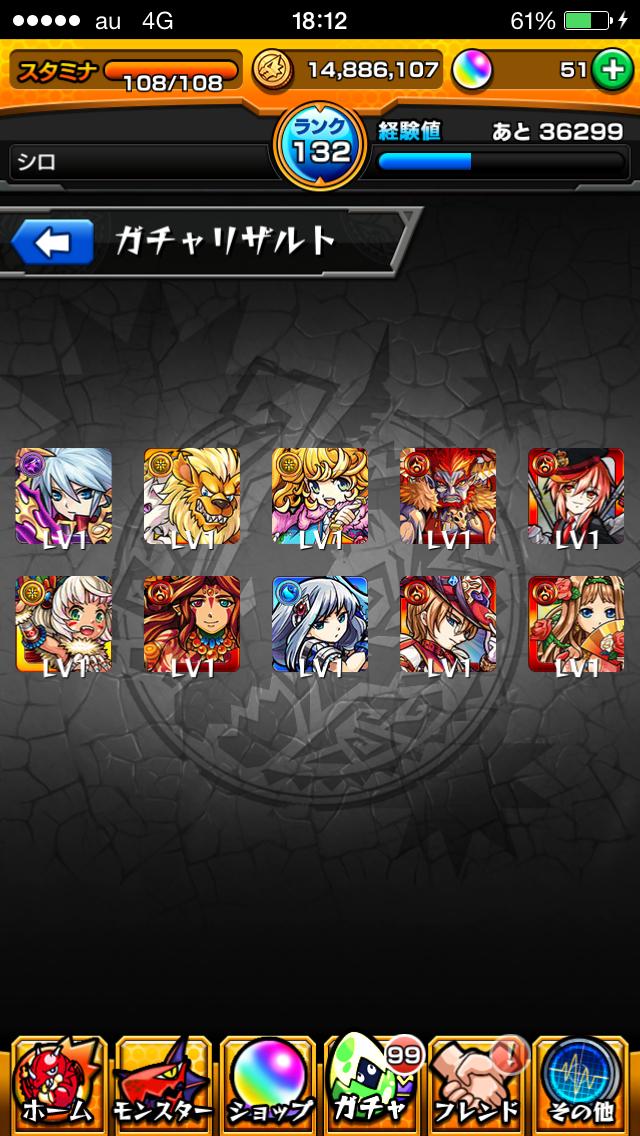View the golden lion monster

tap(192, 496)
